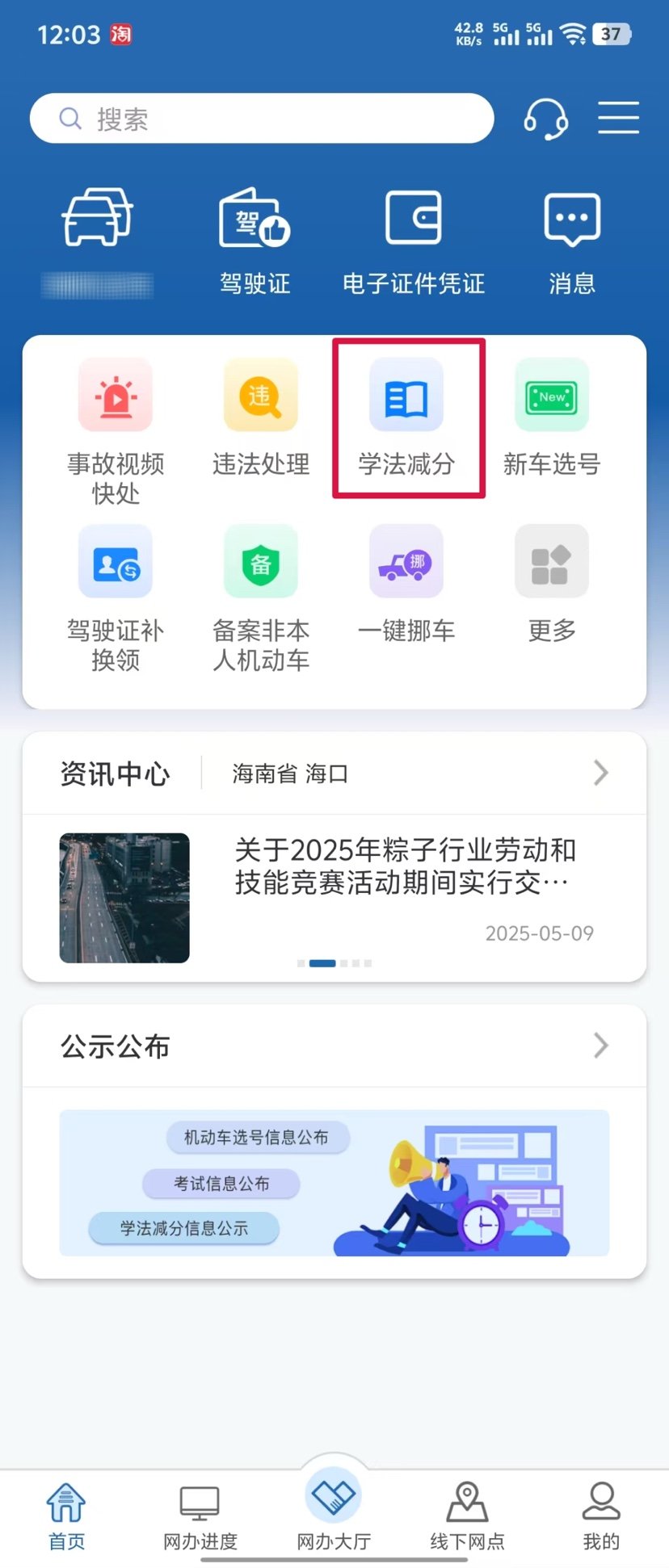This screenshot has width=669, height=1568.
Task: Open 电子证件凭证
Action: tap(413, 240)
